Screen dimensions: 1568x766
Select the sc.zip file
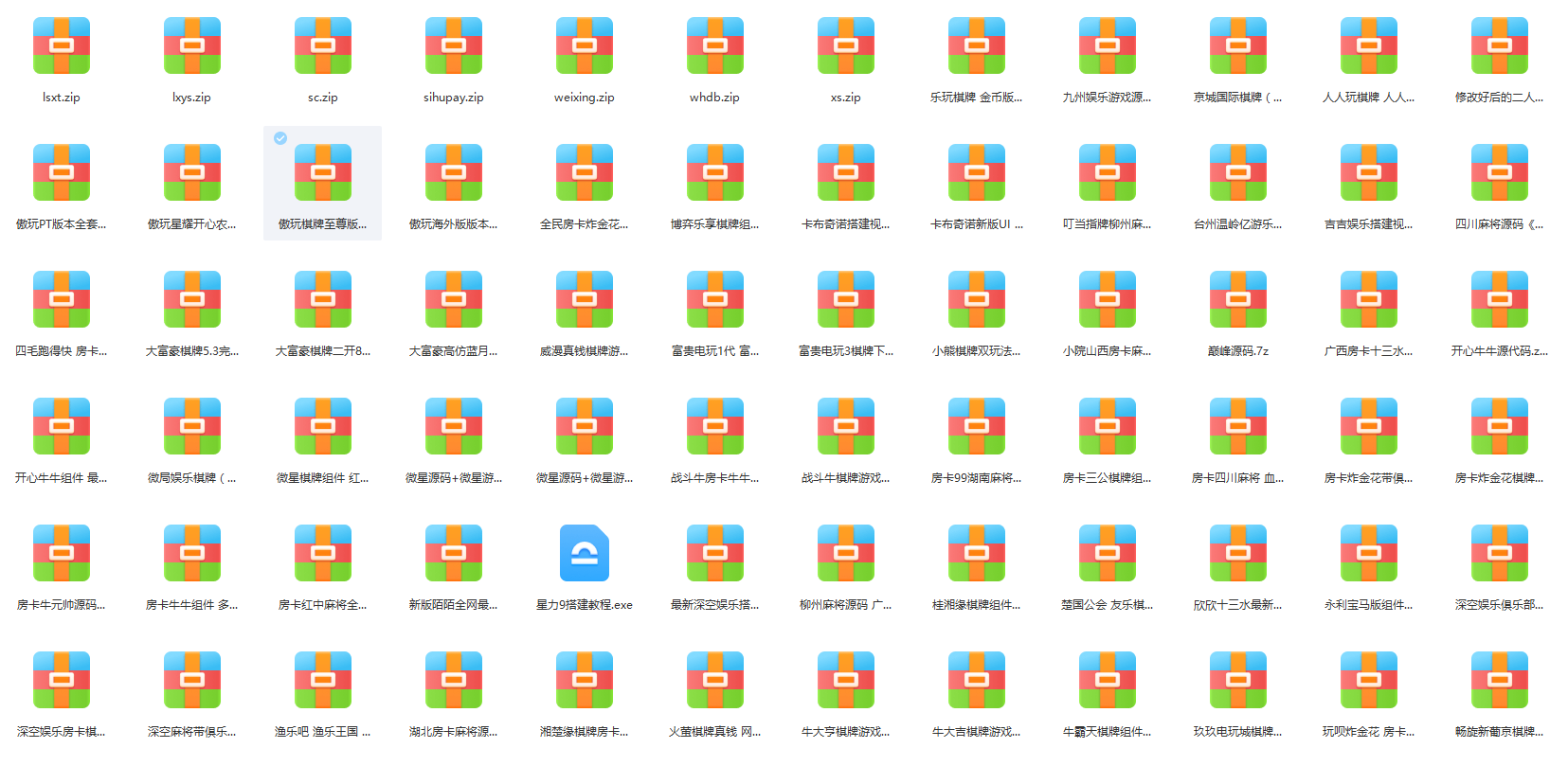(x=323, y=47)
